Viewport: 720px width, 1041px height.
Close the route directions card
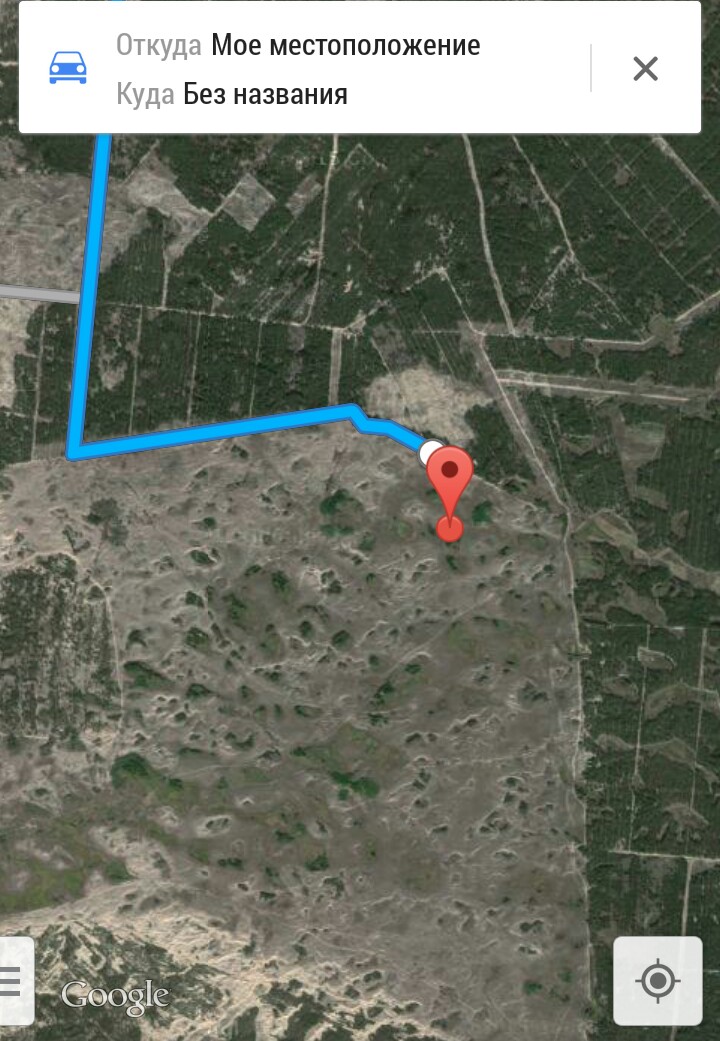pos(645,69)
